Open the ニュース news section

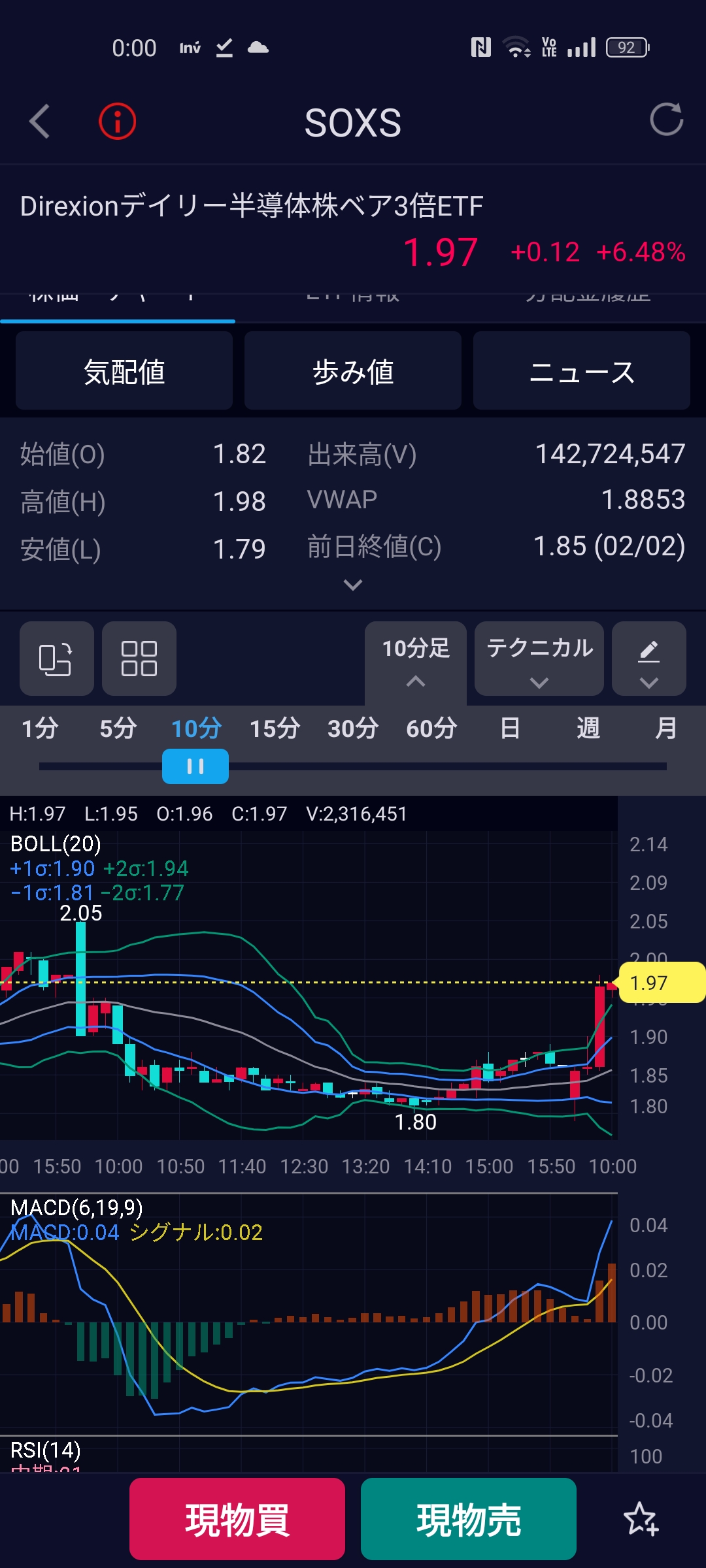point(581,371)
